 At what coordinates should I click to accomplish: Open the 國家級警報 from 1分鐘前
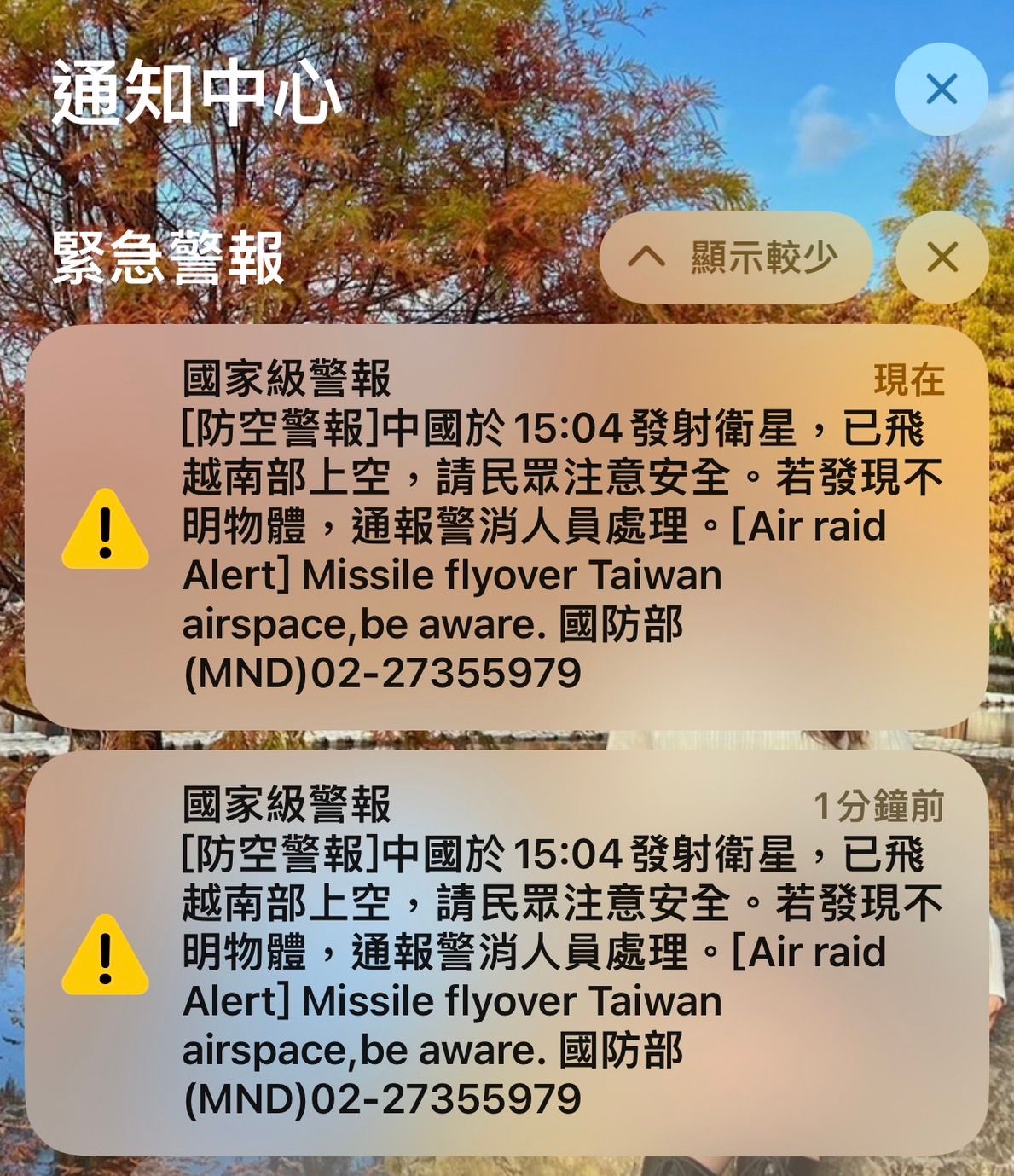pos(507,953)
